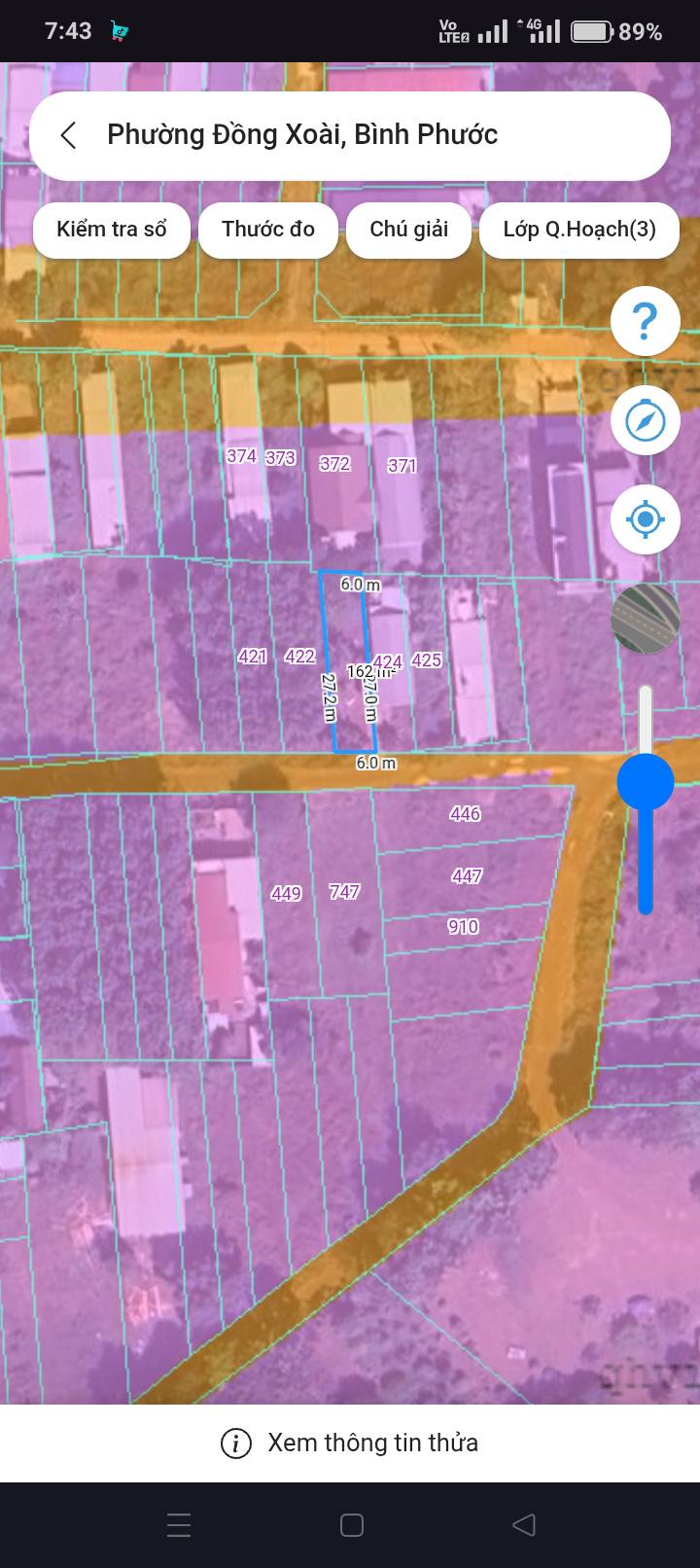Open Xem thông tin thửa details
This screenshot has height=1568, width=700.
350,1443
